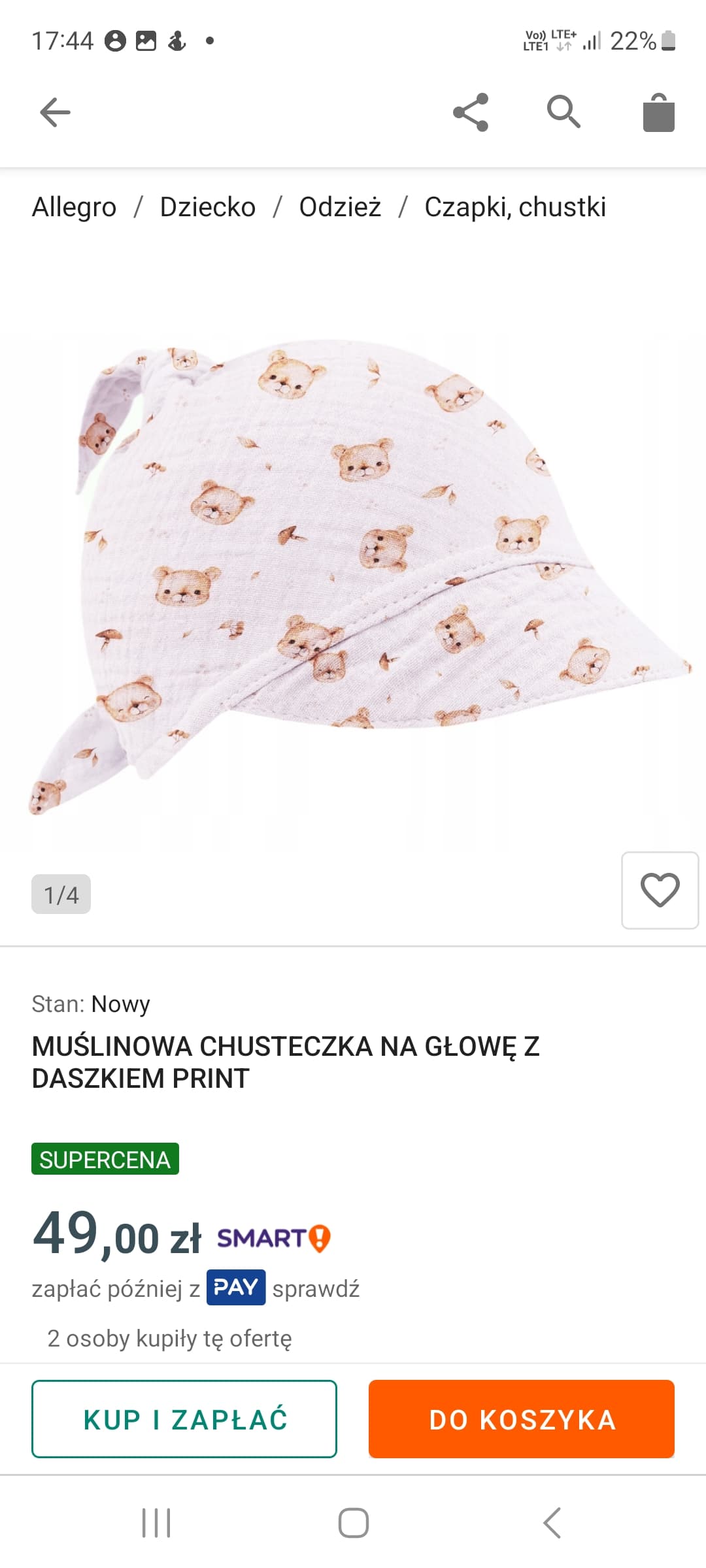Screen dimensions: 706x1568
Task: Share this product offer
Action: tap(471, 112)
